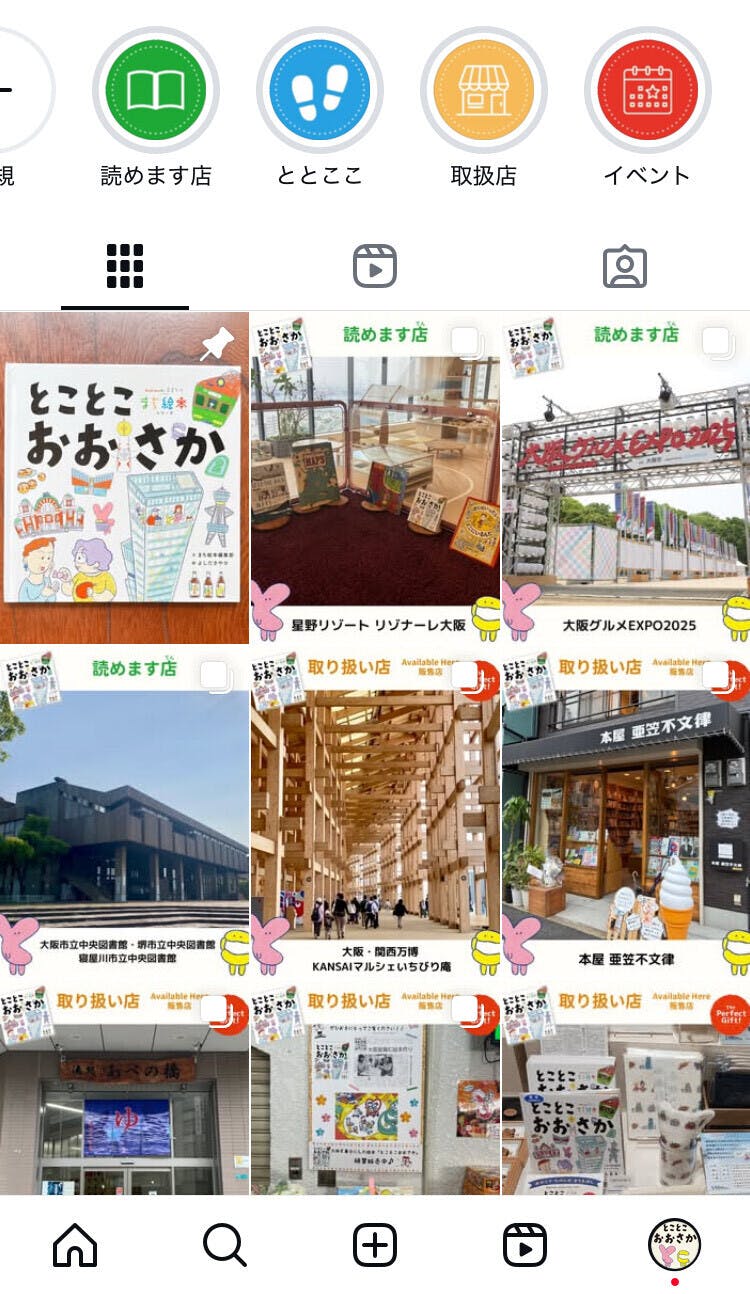This screenshot has height=1294, width=750.
Task: Open the ととここ story highlight
Action: [x=319, y=90]
